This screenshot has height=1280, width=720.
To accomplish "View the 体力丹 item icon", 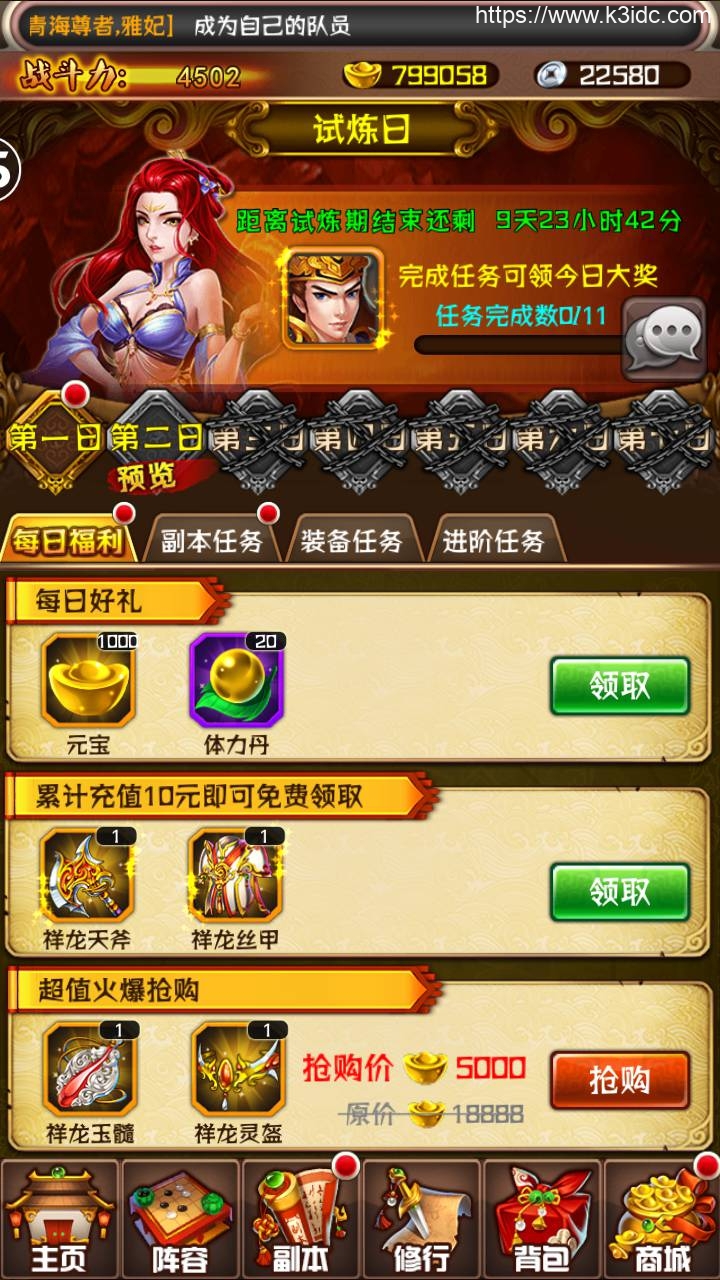I will point(237,681).
